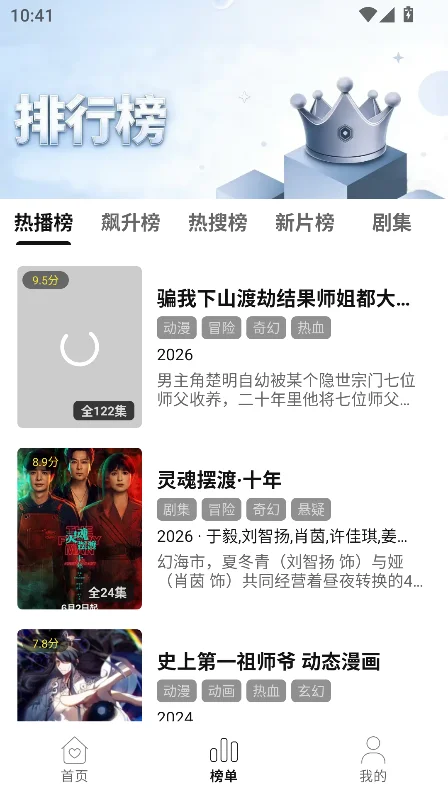Select the 热播榜 tab

44,222
